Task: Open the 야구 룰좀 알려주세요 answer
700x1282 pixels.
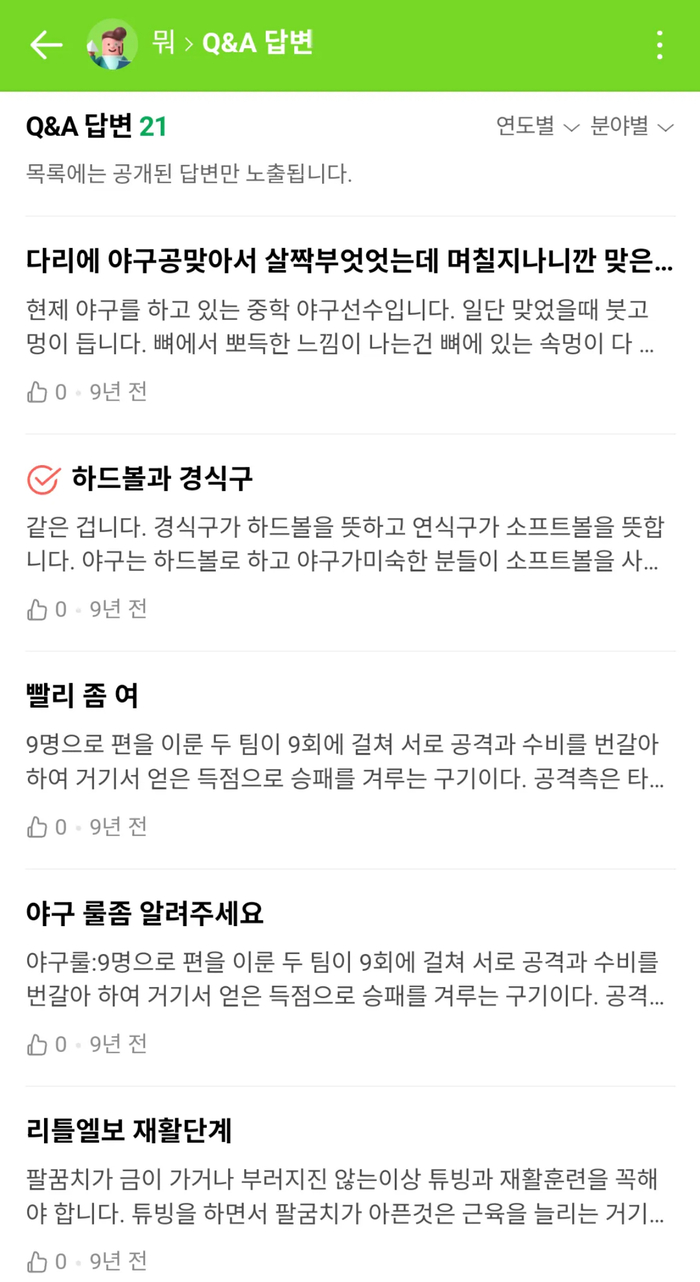Action: tap(145, 913)
